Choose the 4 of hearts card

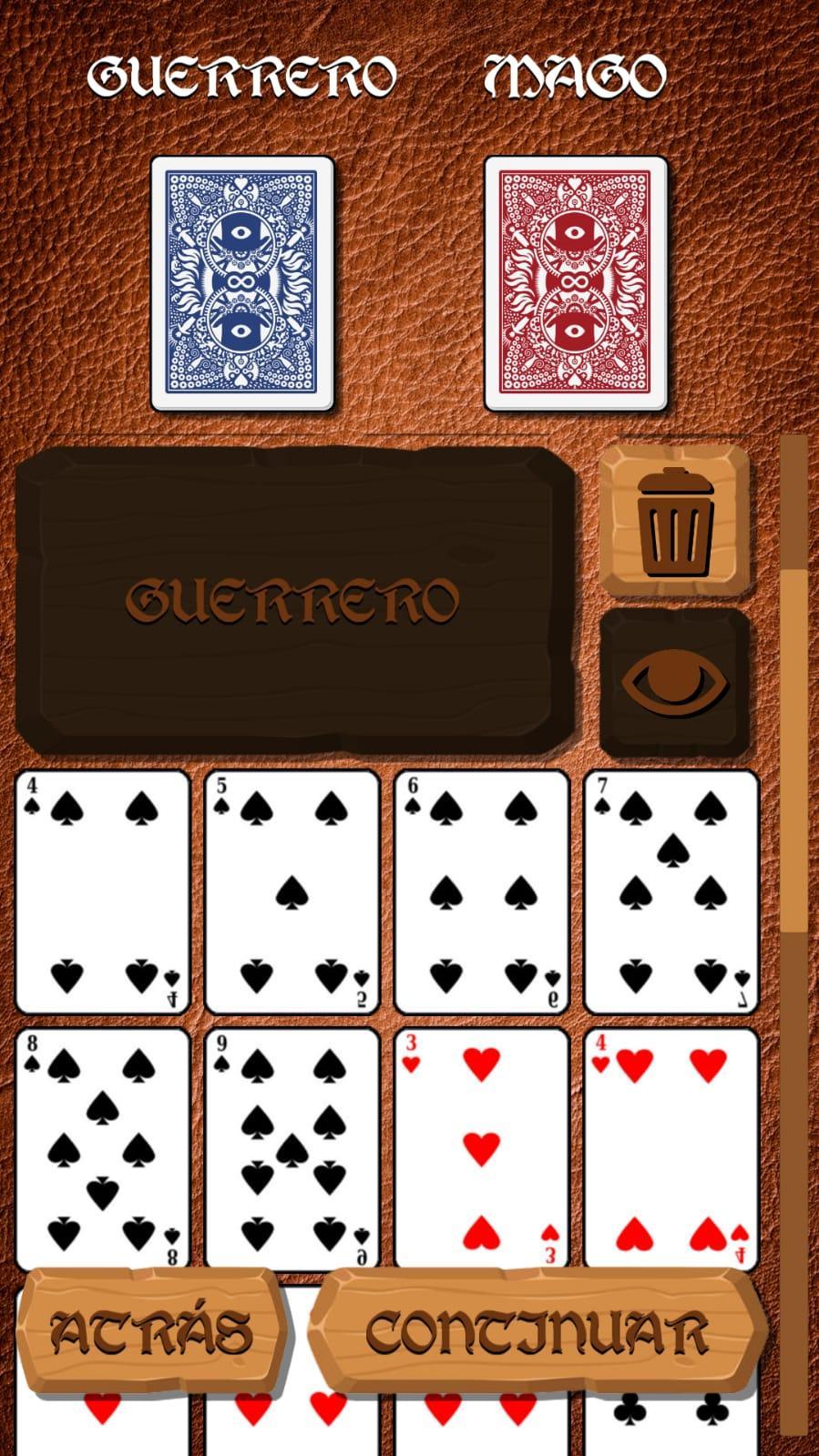pyautogui.click(x=671, y=1147)
